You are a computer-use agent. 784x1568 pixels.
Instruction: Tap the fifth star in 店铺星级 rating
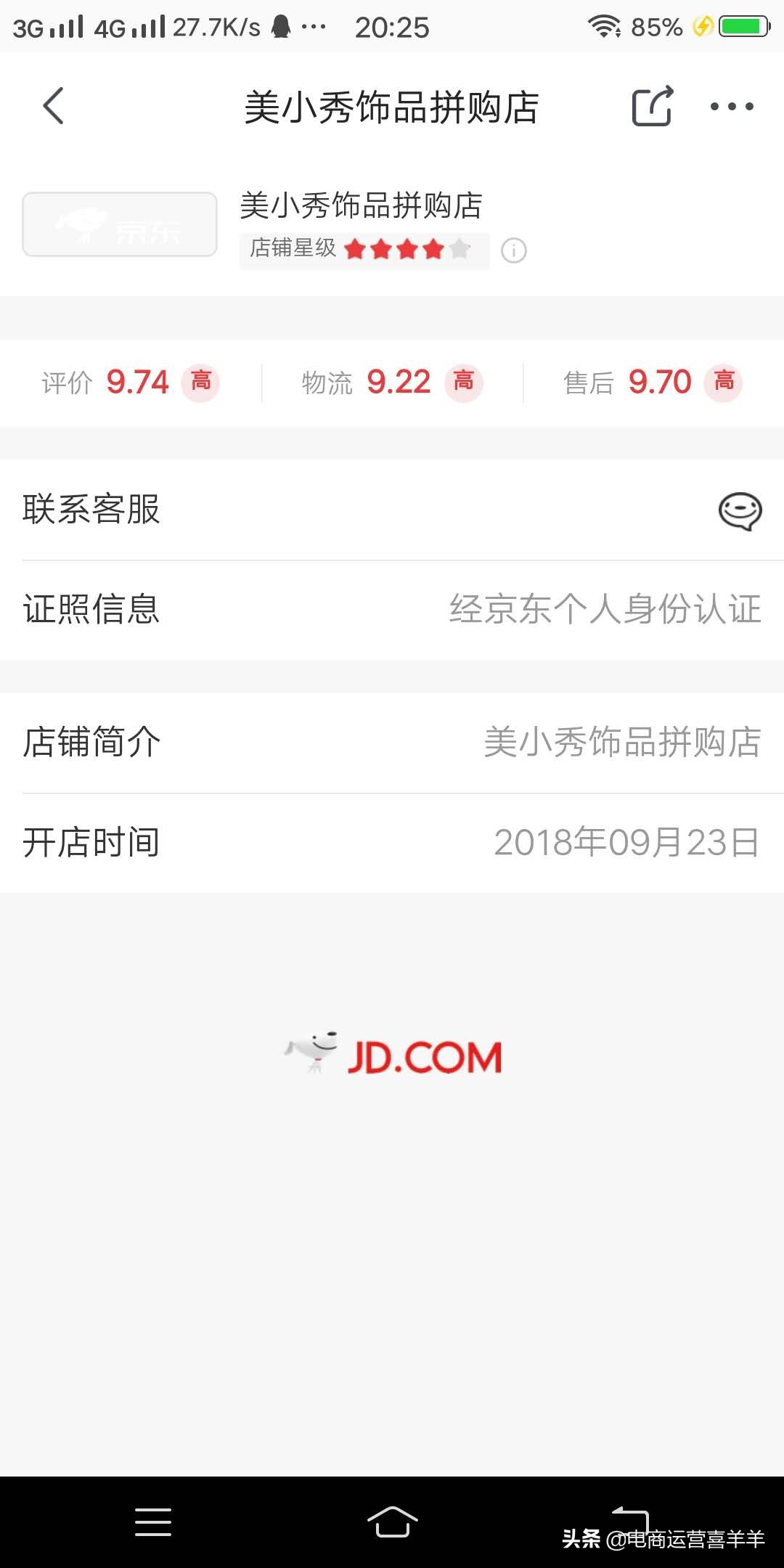459,249
